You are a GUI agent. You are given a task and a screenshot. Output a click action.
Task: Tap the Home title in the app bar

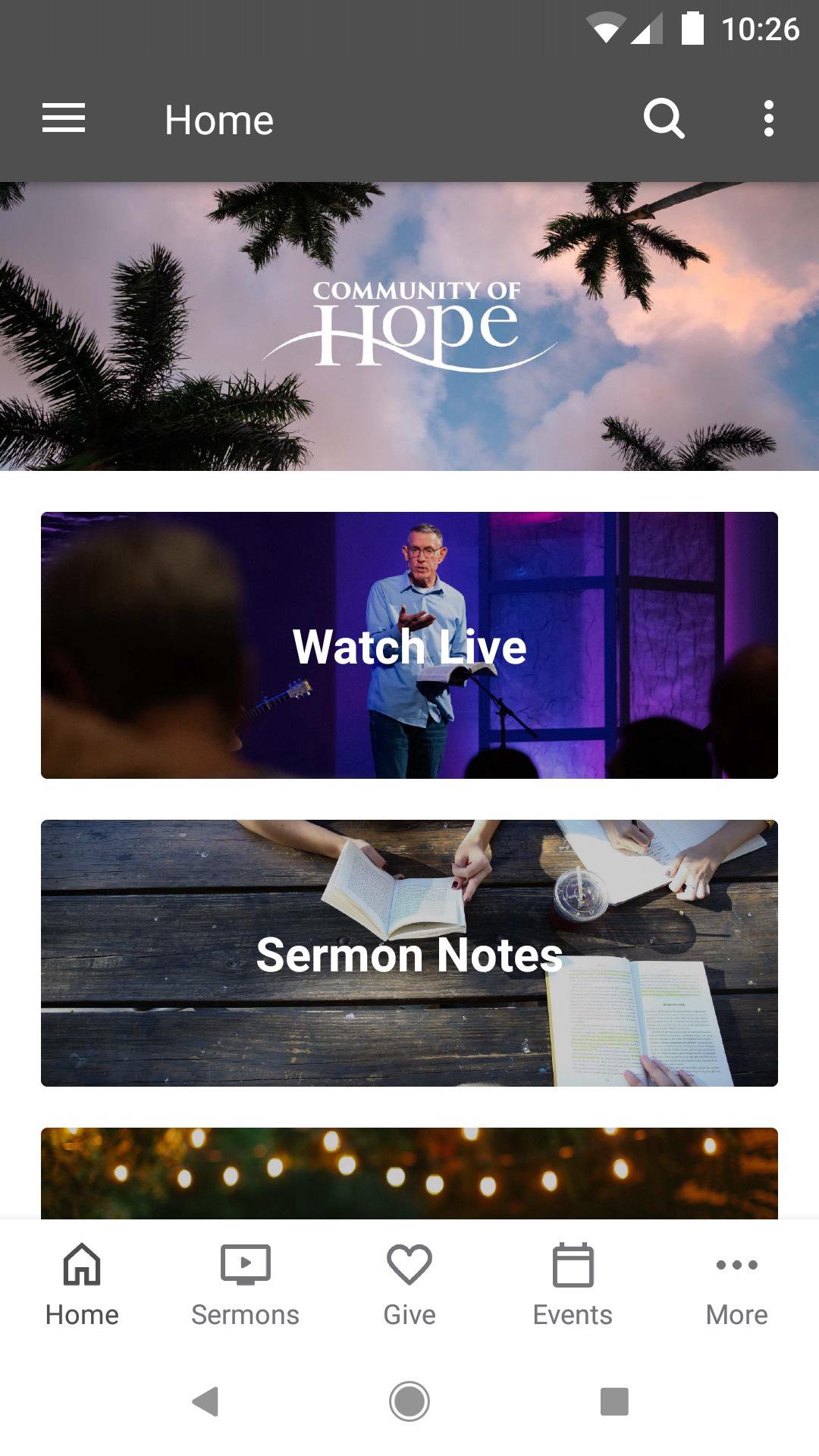[x=218, y=118]
